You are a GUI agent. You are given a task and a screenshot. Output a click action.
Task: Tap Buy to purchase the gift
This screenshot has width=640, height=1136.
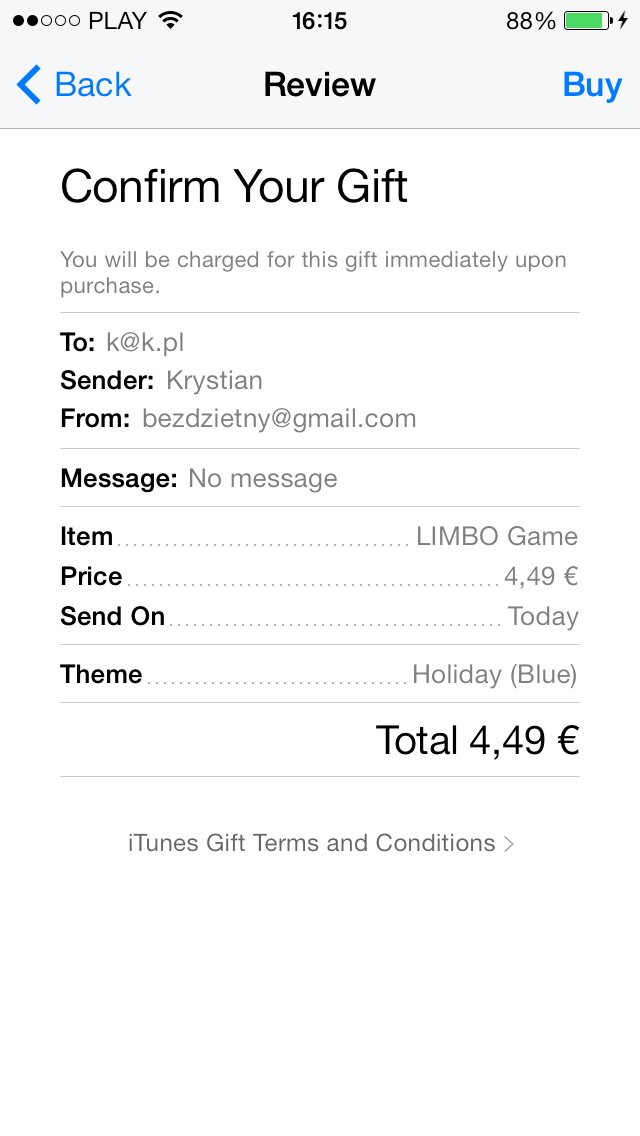point(591,85)
